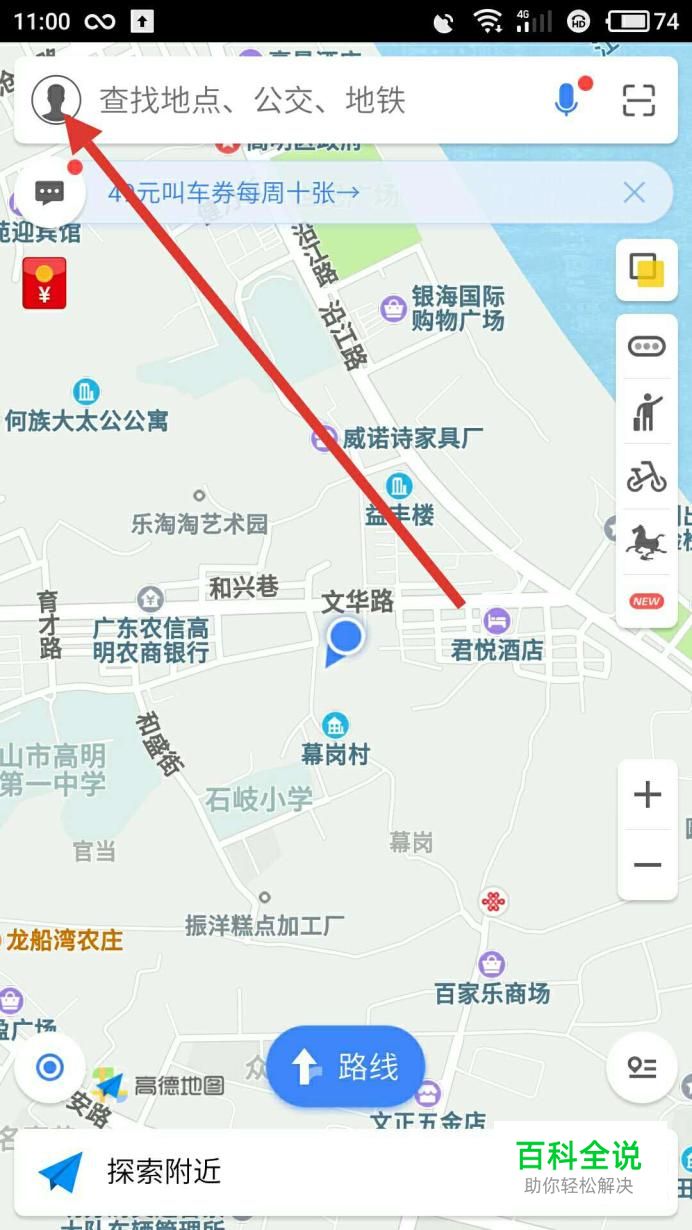Open the taxi hailing shortcut
This screenshot has width=692, height=1230.
coord(647,412)
